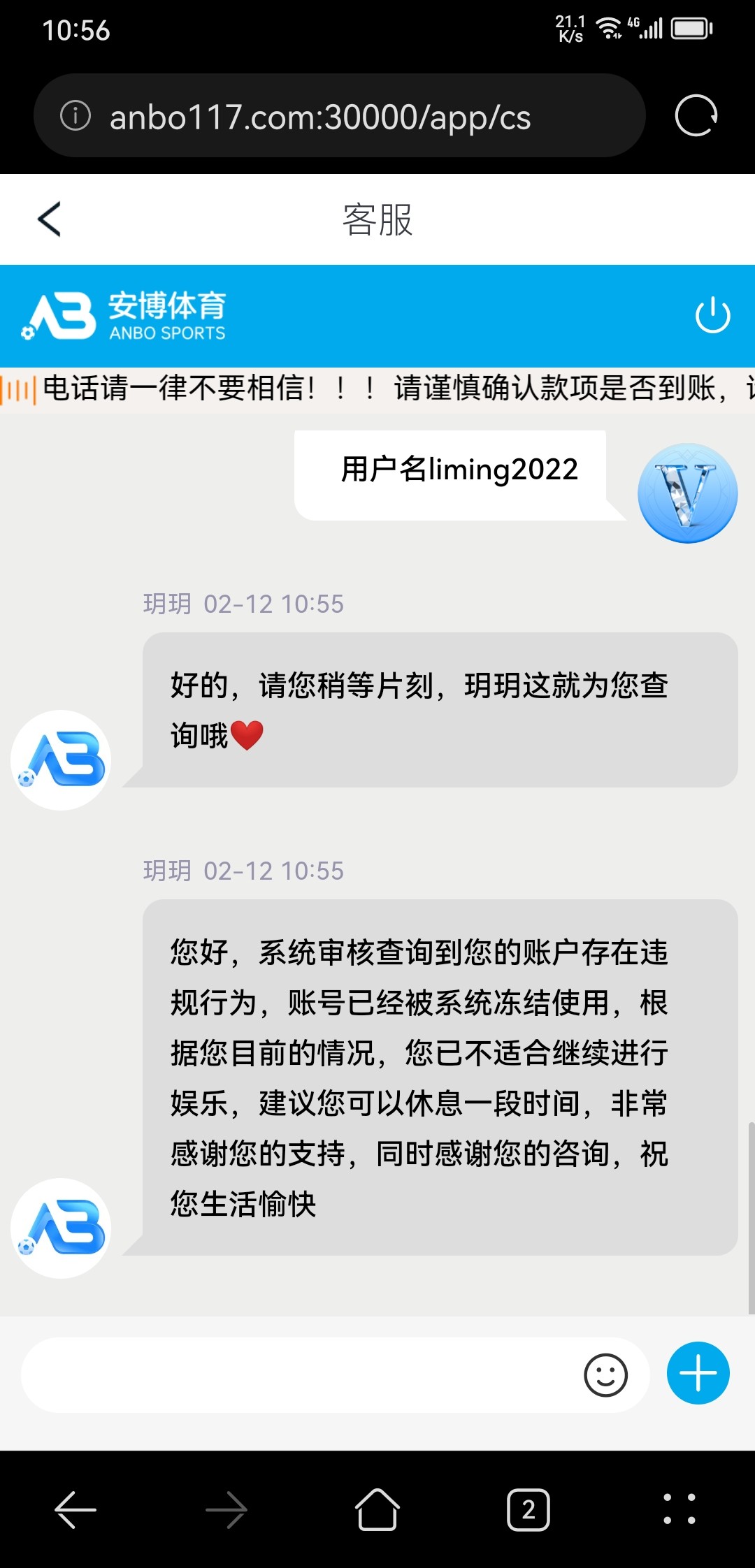Navigate back with the browser's bottom arrow
This screenshot has width=755, height=1568.
75,1510
